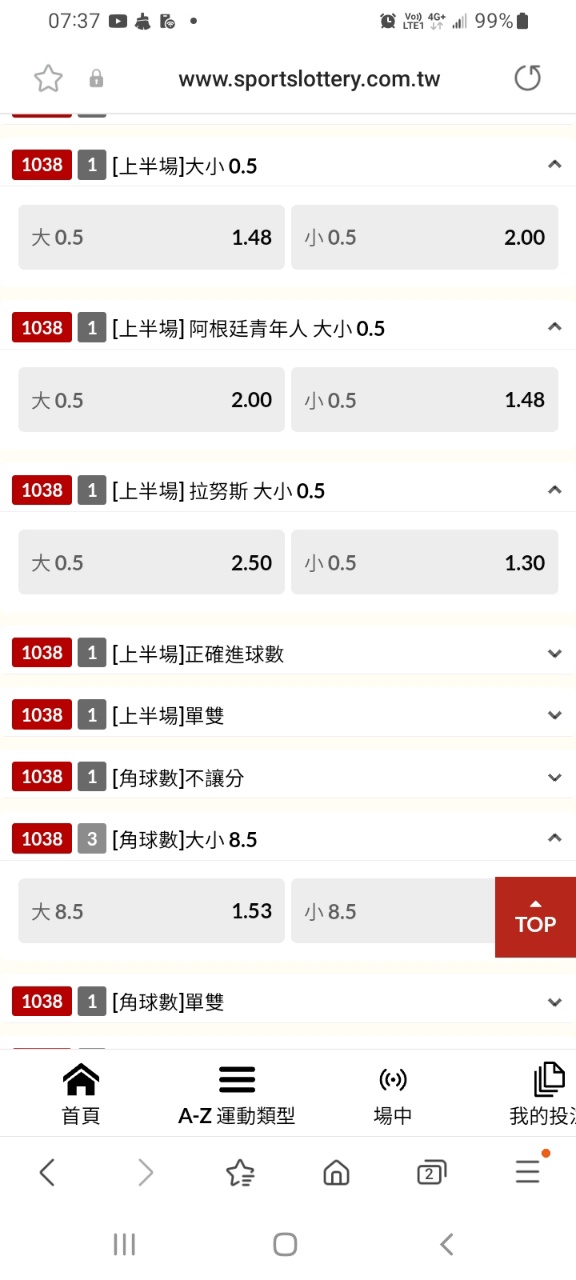Image resolution: width=576 pixels, height=1280 pixels.
Task: Expand the [上半場]單雙 market
Action: [x=555, y=715]
